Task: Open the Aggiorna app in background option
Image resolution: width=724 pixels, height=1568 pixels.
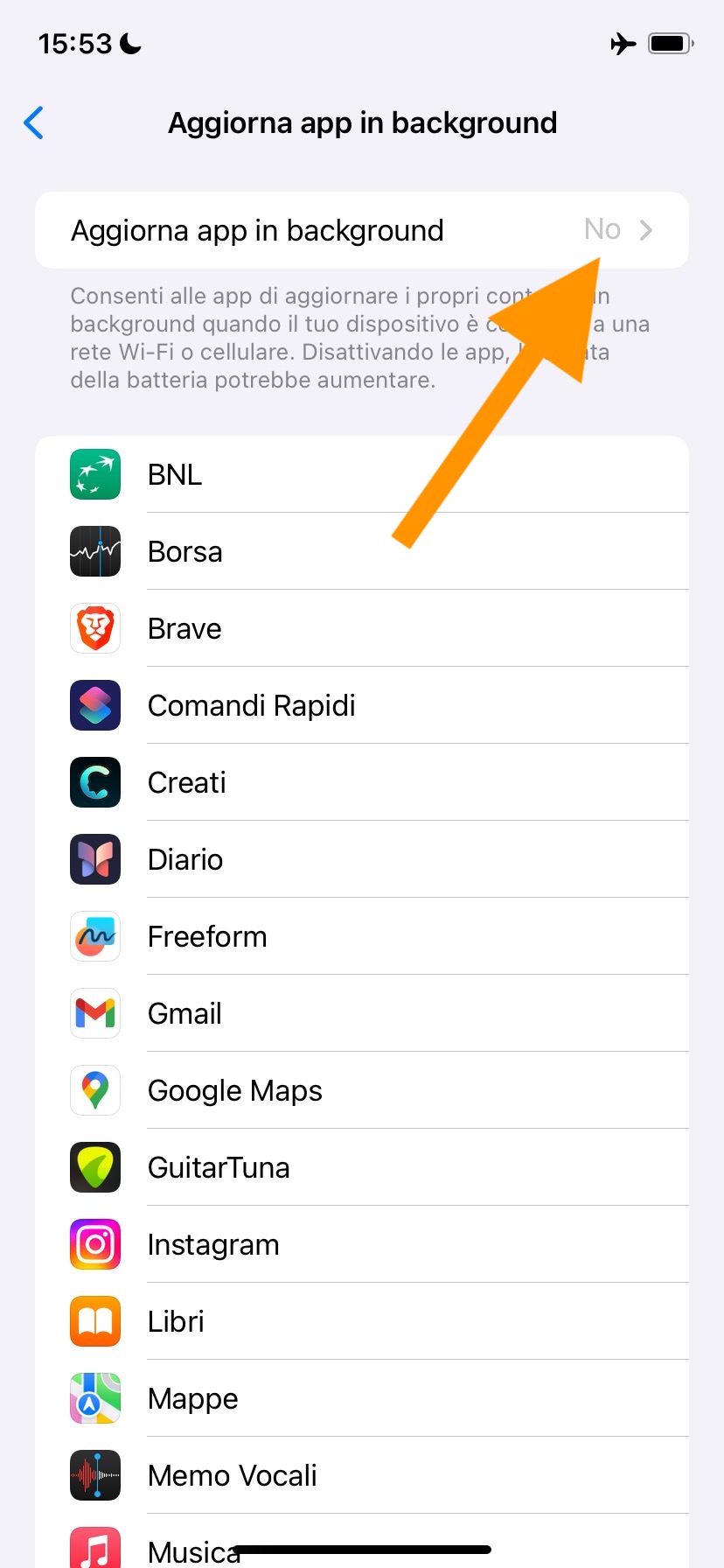Action: (360, 231)
